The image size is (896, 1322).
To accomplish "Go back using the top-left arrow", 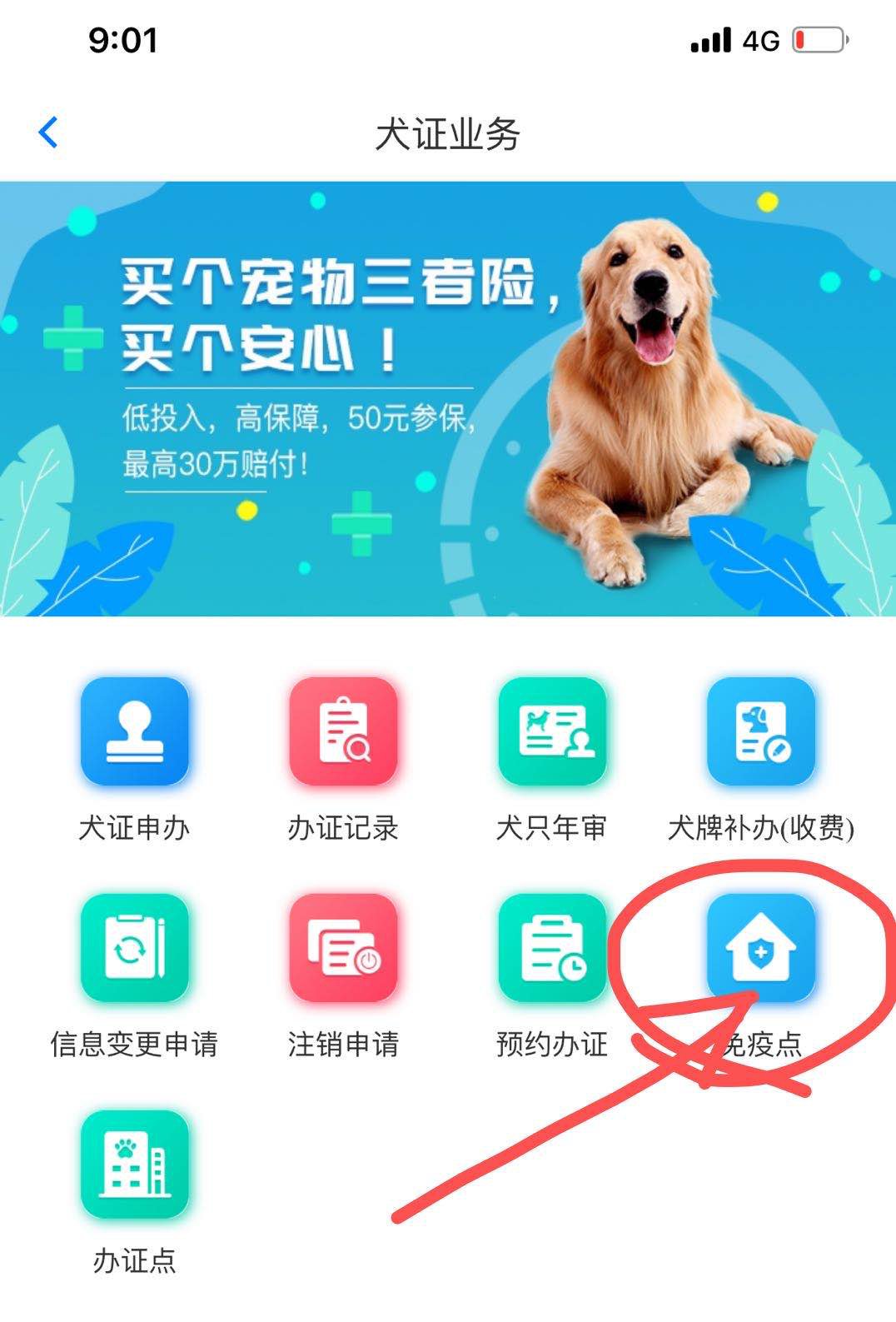I will (48, 132).
